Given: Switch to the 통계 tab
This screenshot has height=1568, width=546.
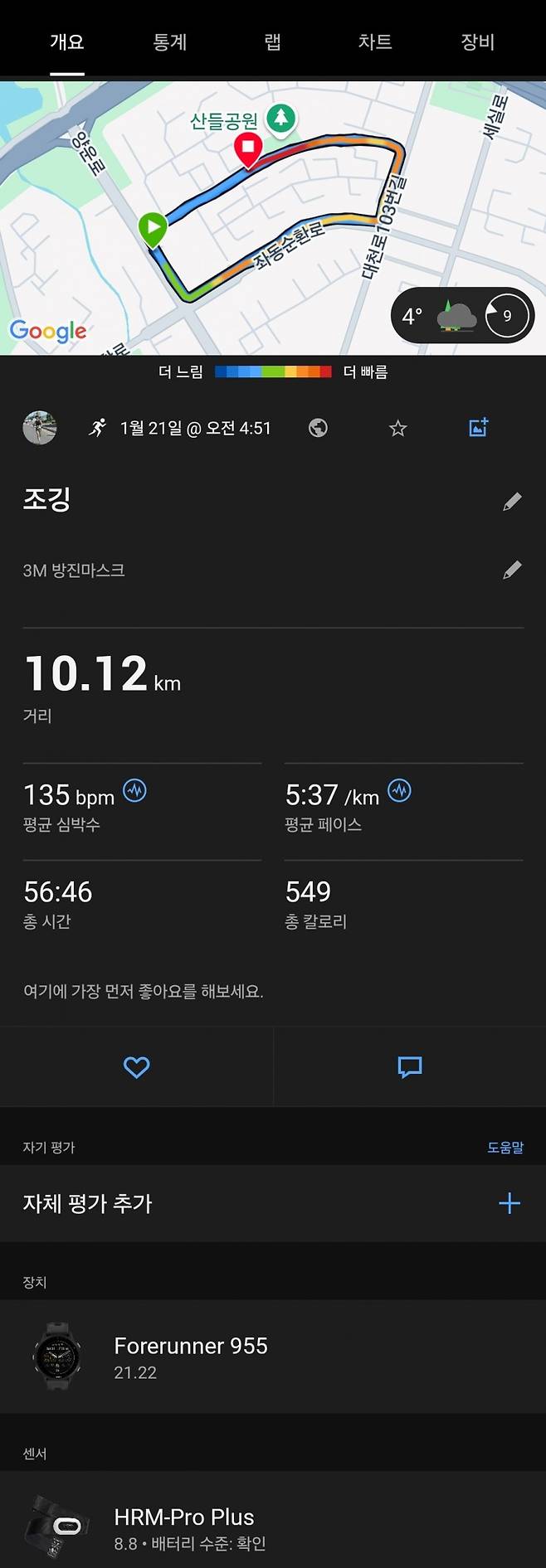Looking at the screenshot, I should 170,41.
